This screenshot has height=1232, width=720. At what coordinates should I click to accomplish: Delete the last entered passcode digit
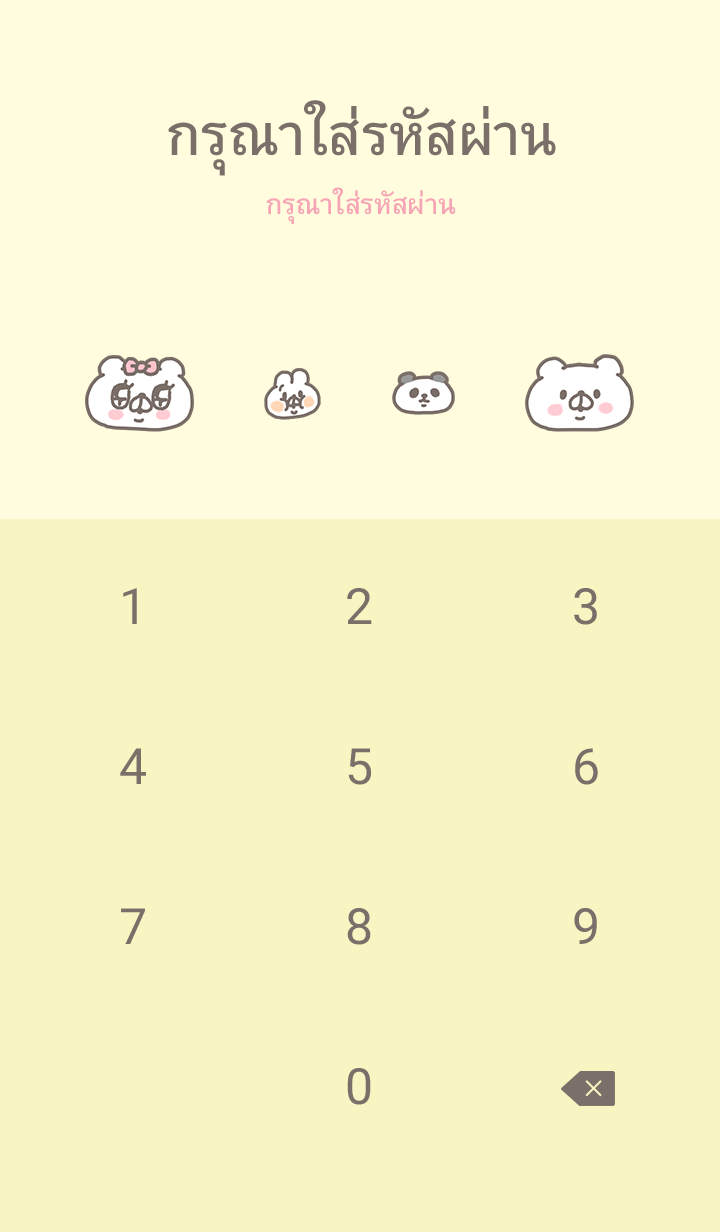click(x=588, y=1088)
